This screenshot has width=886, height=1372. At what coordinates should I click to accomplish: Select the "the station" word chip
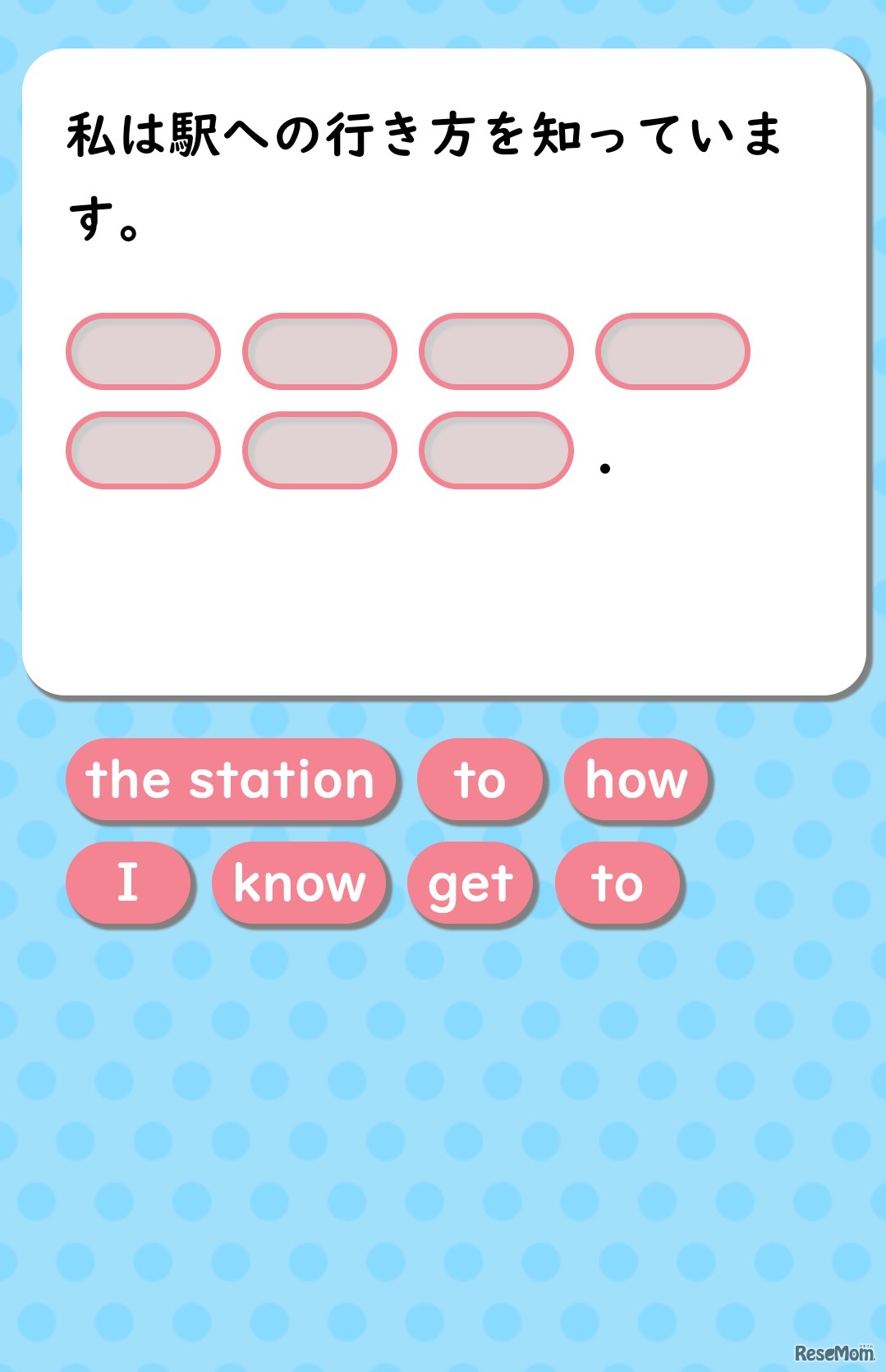(230, 779)
